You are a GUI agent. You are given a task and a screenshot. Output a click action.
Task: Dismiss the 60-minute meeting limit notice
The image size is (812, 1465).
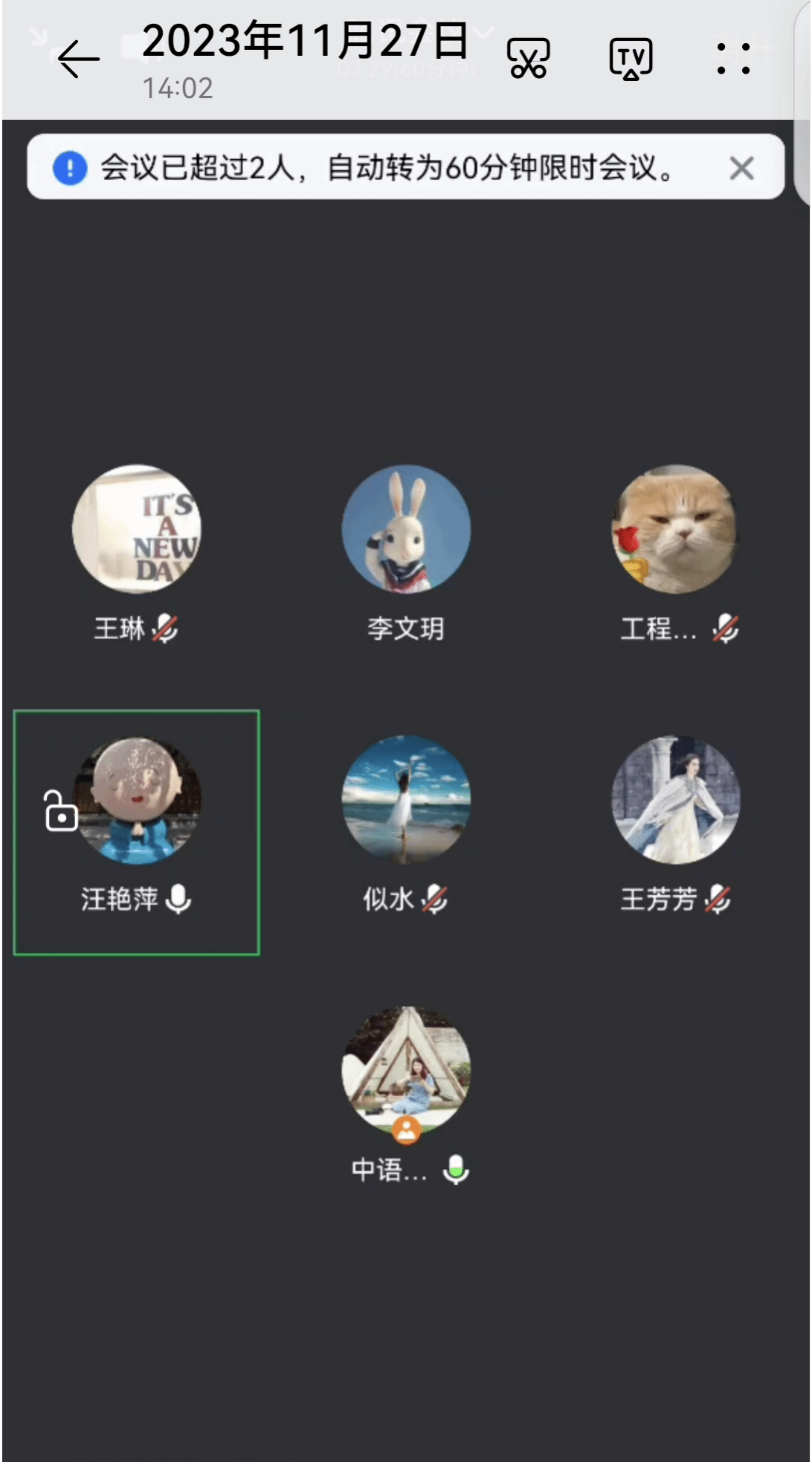741,168
